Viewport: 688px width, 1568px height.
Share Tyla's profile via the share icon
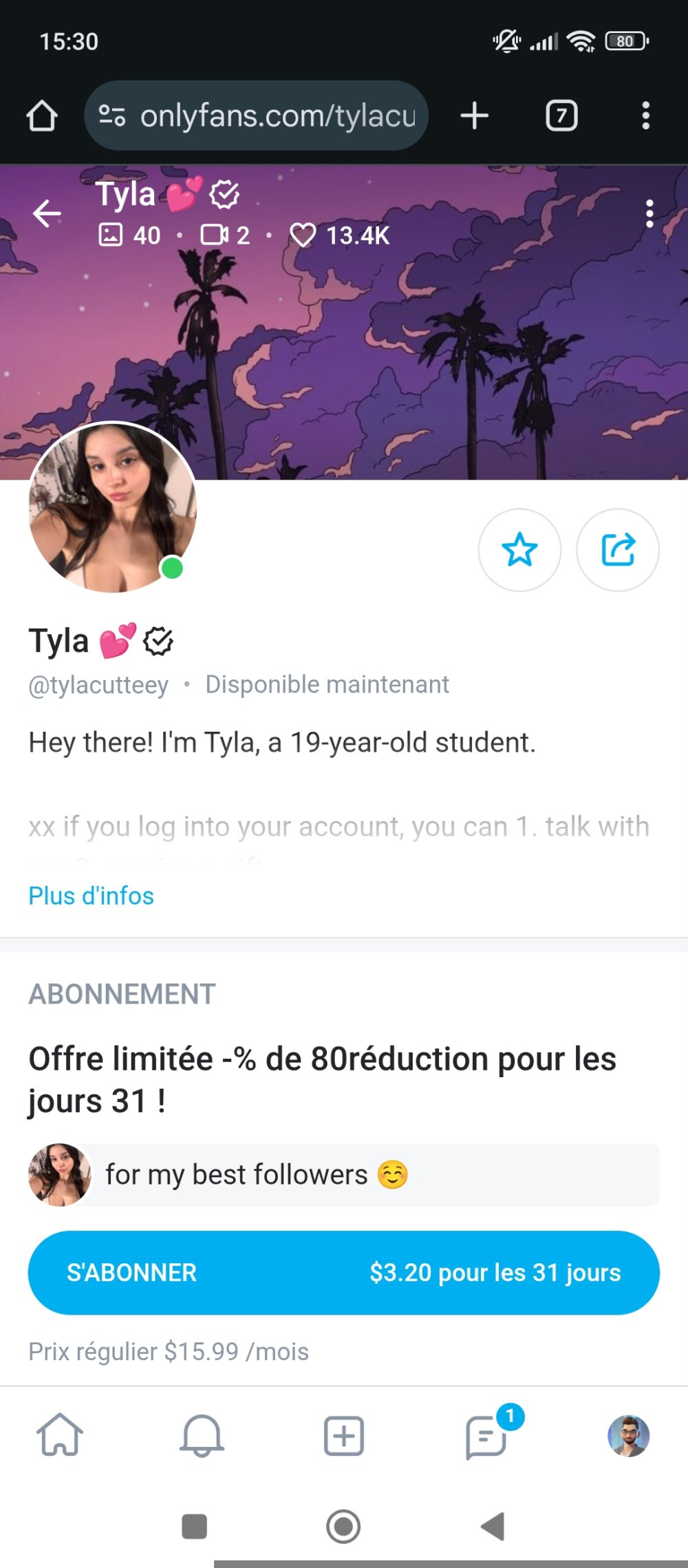pyautogui.click(x=617, y=549)
